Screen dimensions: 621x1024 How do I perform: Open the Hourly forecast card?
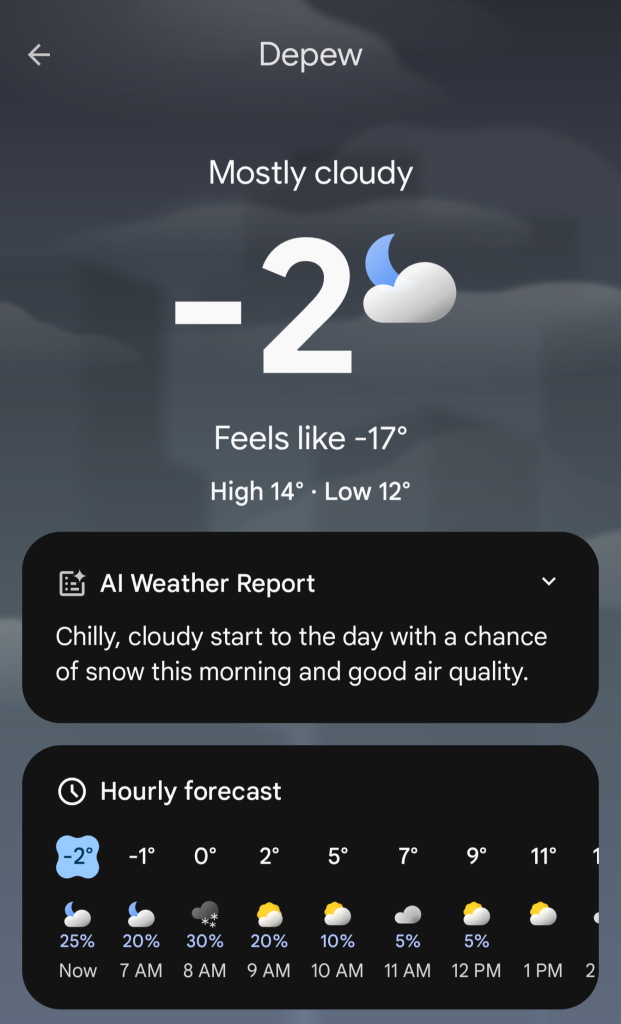coord(191,791)
